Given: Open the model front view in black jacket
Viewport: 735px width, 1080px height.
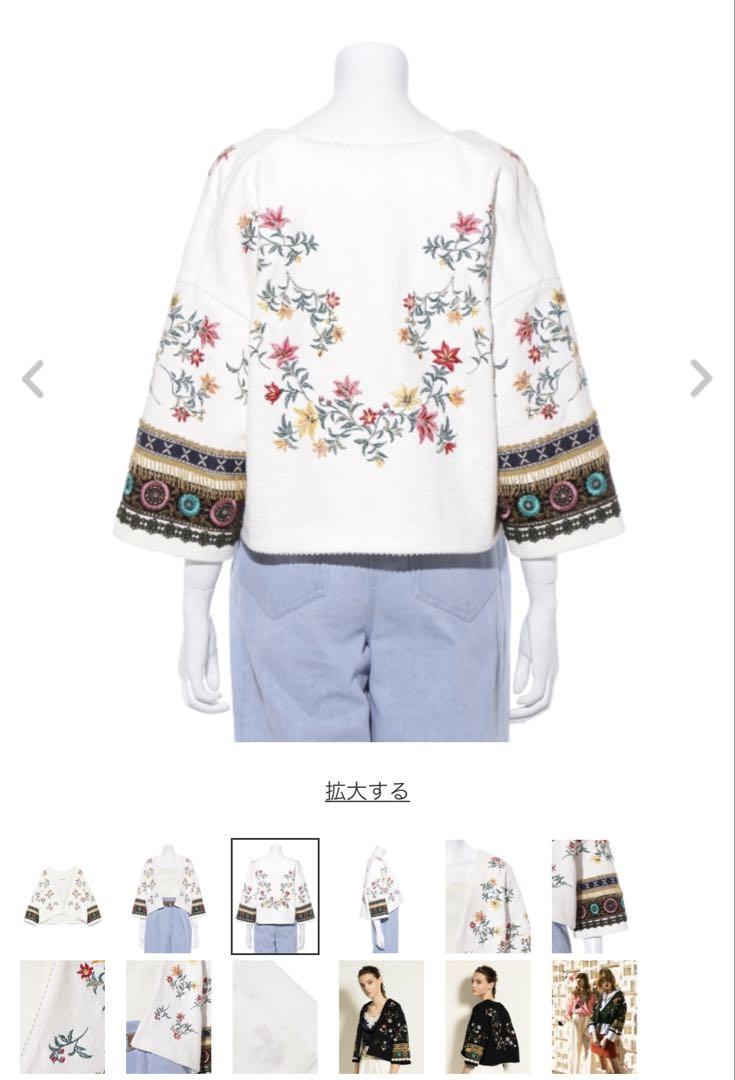Looking at the screenshot, I should coord(381,1017).
